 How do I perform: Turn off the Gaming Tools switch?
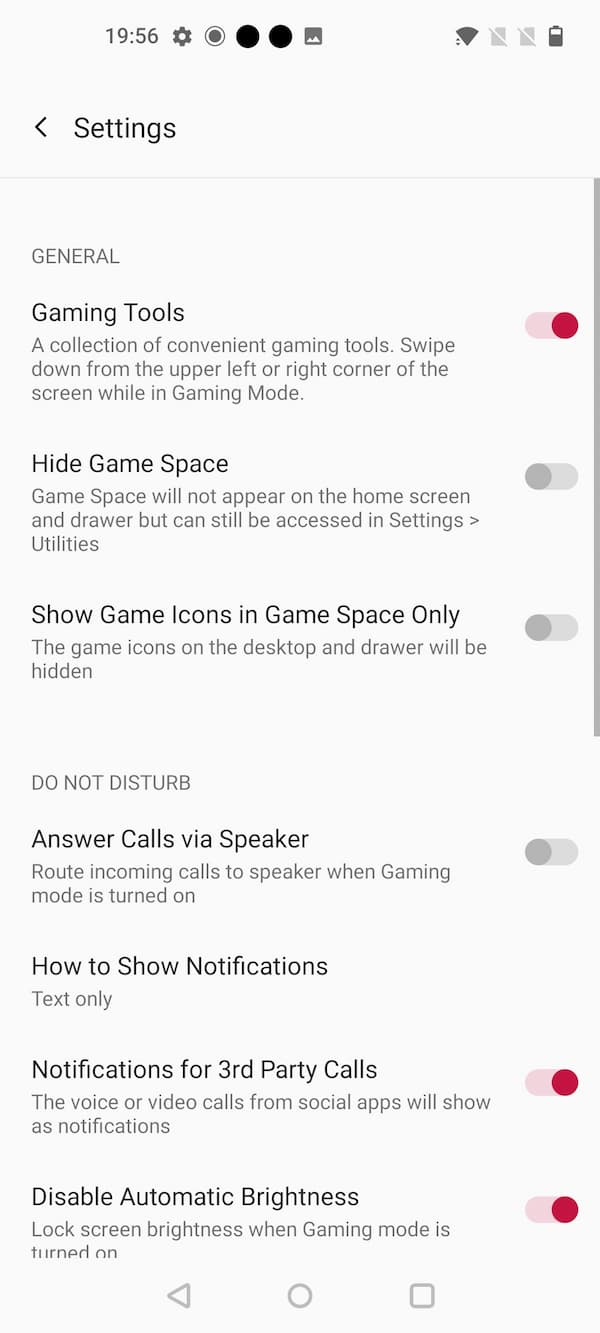tap(552, 325)
